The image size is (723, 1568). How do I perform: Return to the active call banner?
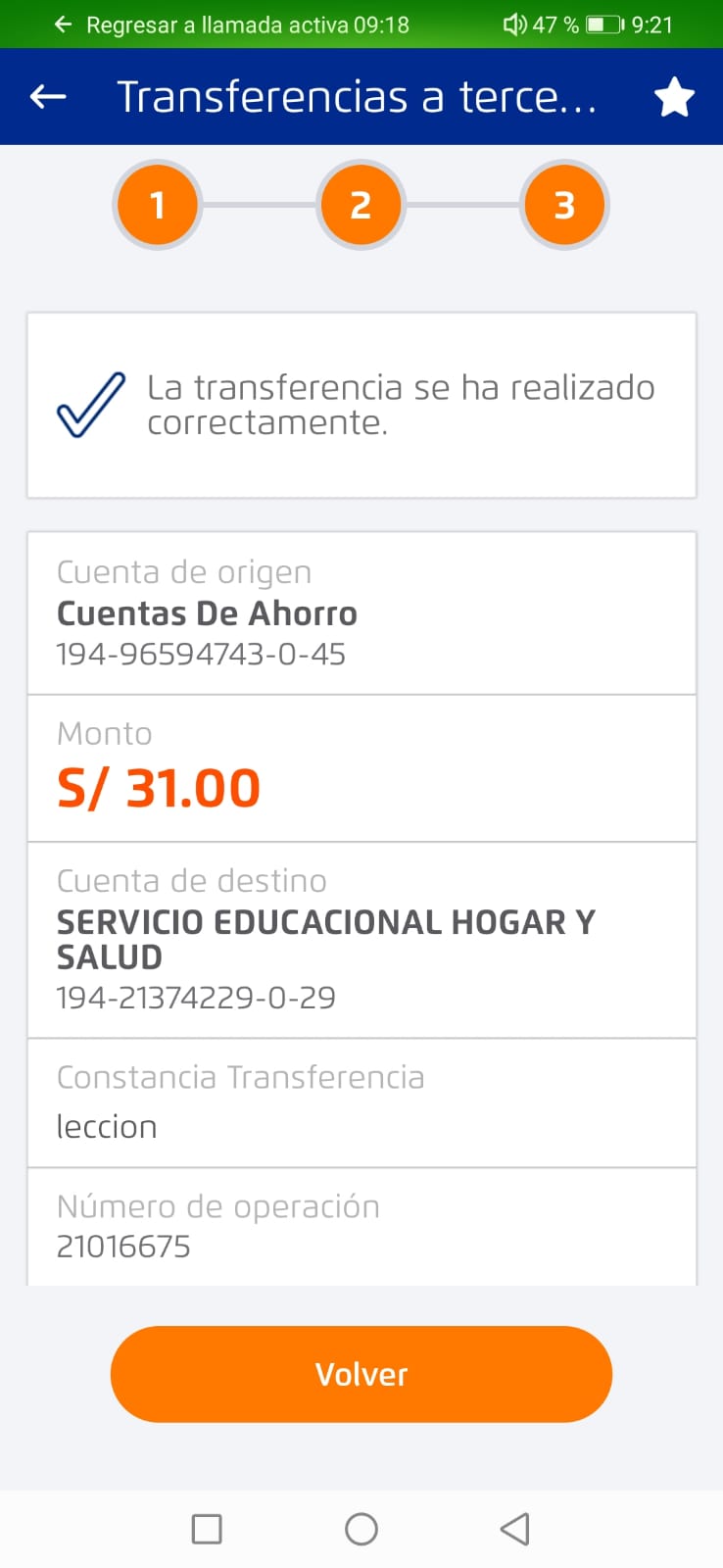click(235, 24)
